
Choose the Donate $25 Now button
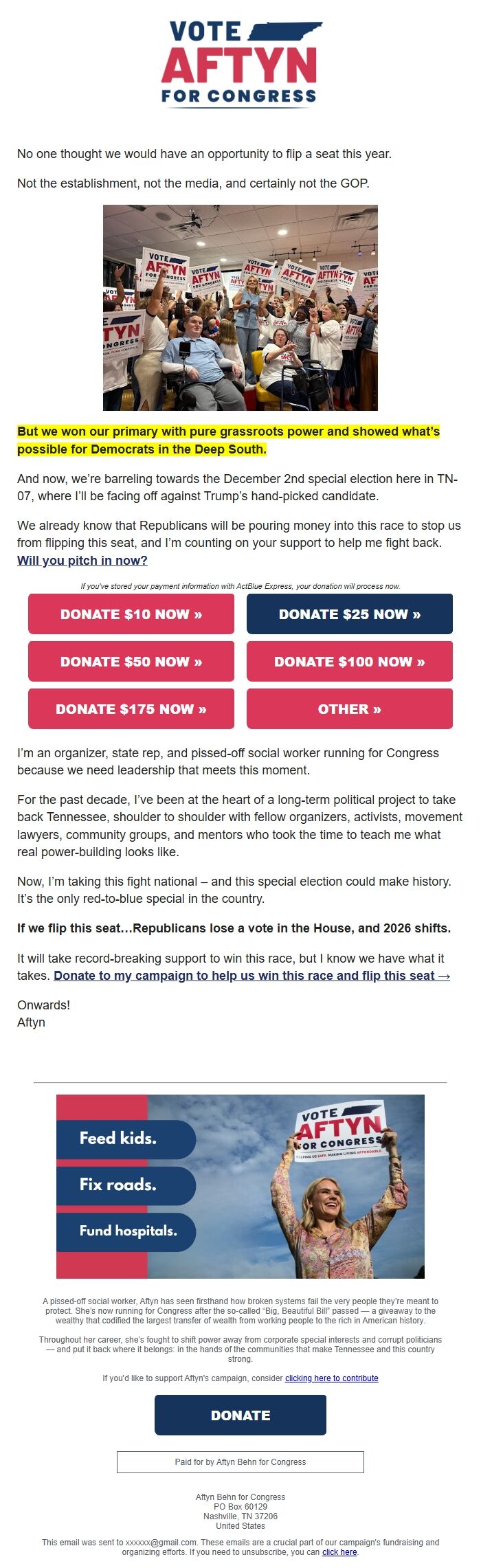point(350,614)
